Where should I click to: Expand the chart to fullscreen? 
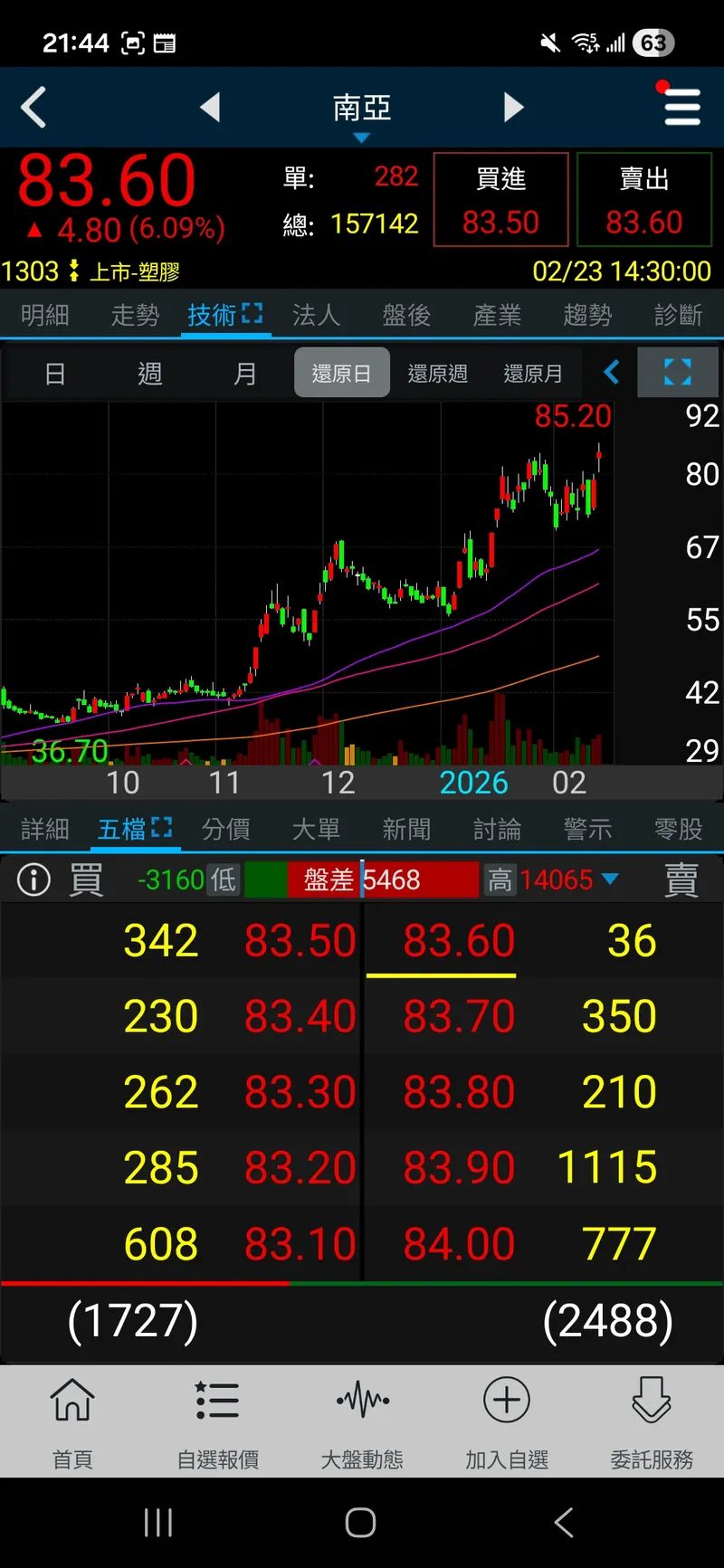tap(677, 372)
